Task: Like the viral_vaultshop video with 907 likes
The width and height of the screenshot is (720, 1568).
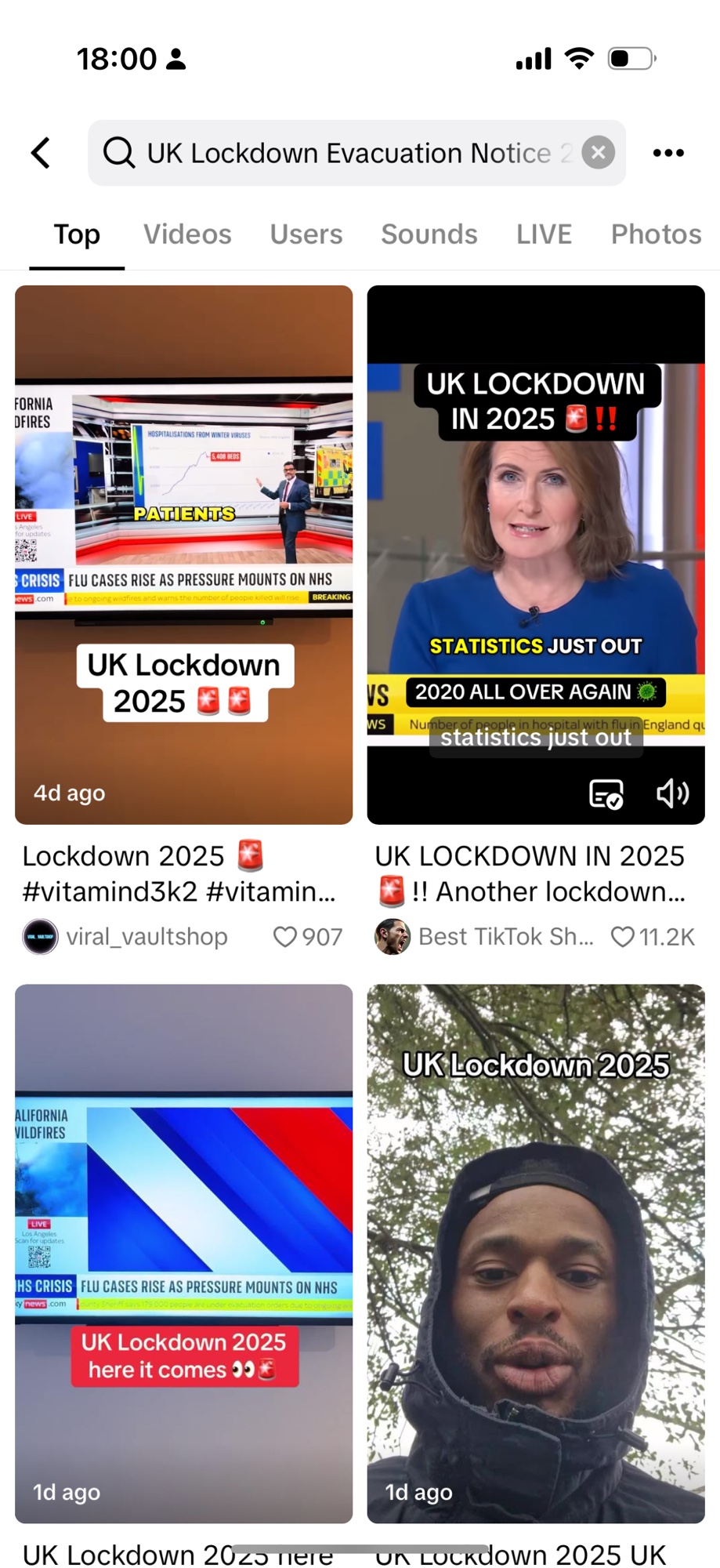Action: coord(285,937)
